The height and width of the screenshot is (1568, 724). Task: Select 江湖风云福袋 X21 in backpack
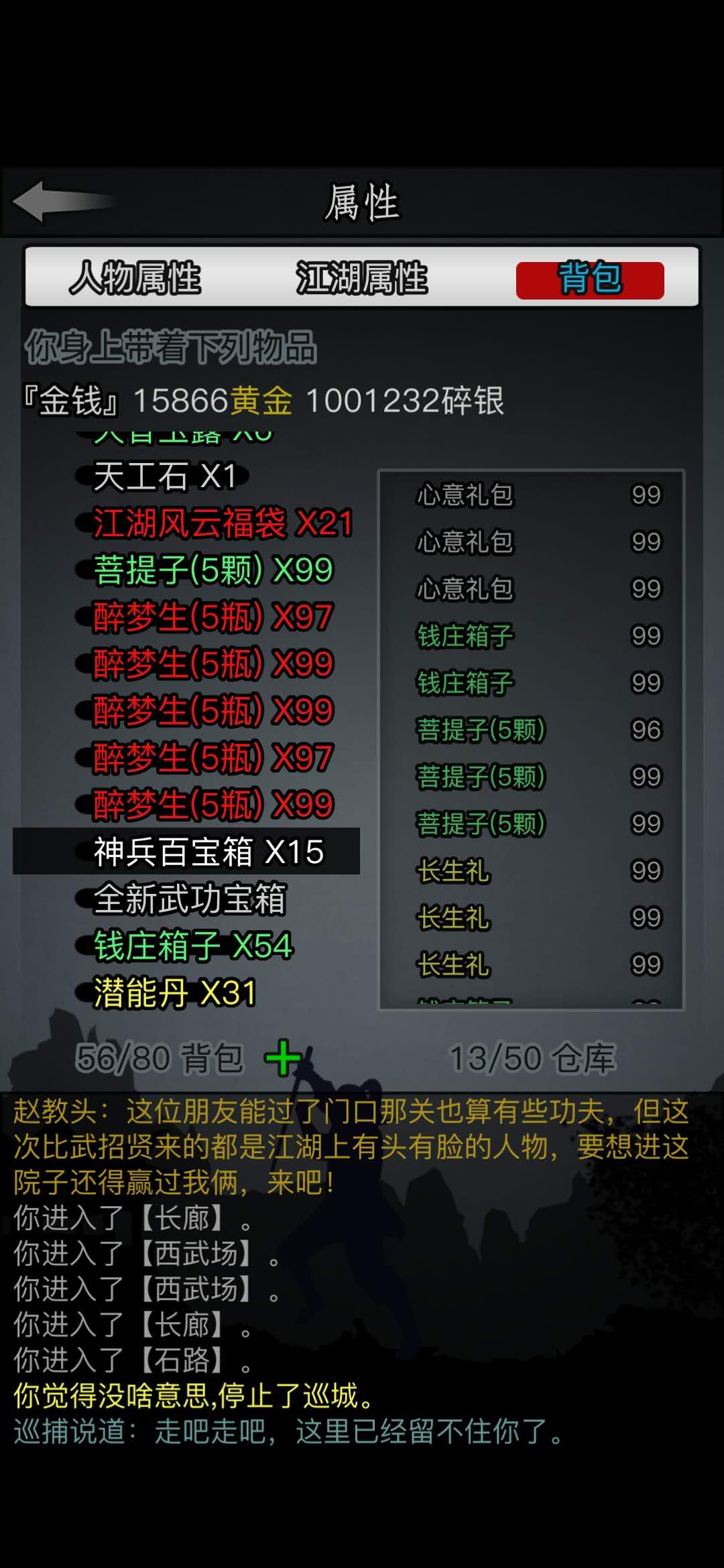(223, 523)
